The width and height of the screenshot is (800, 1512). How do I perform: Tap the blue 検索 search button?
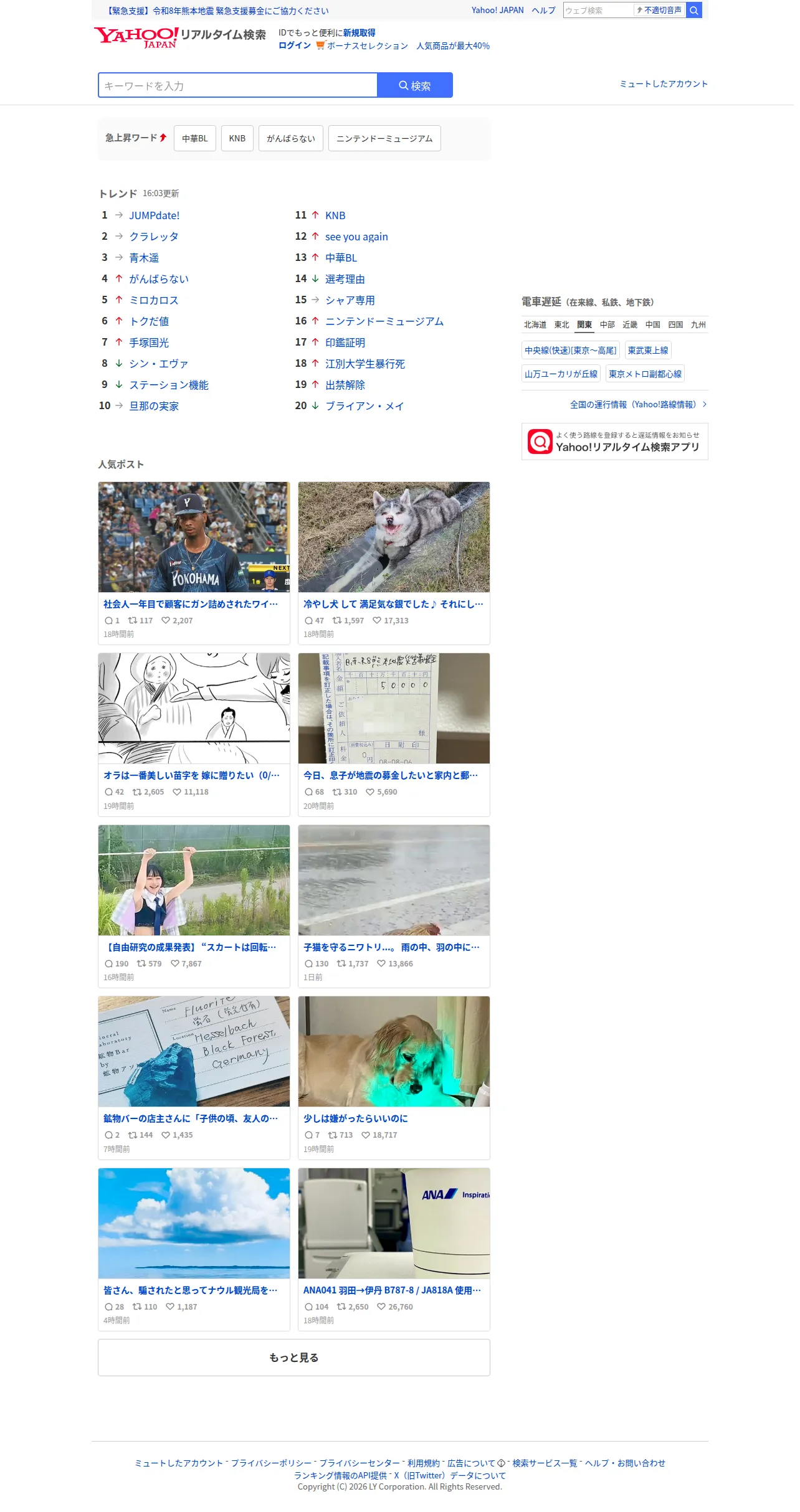(415, 85)
